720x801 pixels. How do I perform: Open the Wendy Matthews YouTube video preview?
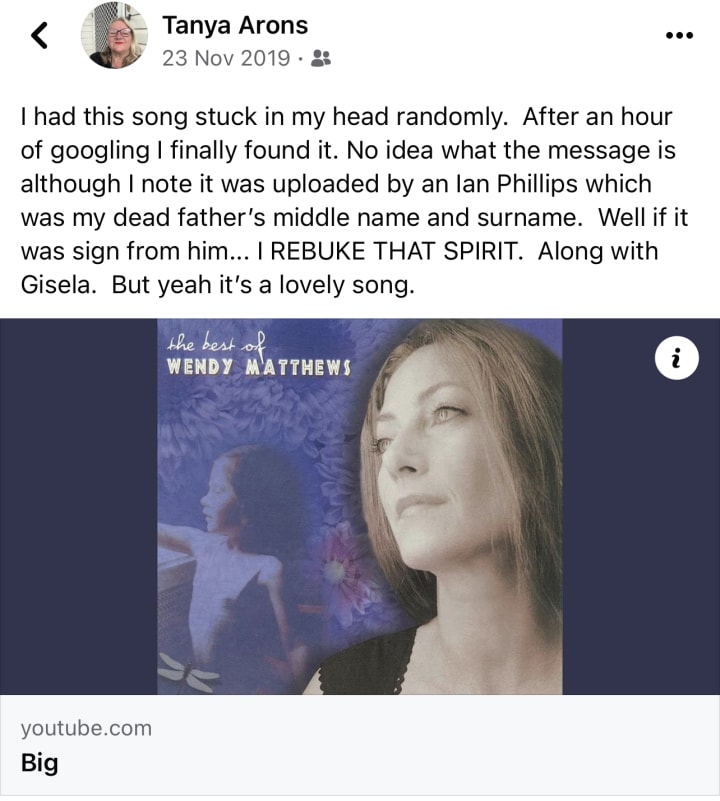(x=360, y=506)
